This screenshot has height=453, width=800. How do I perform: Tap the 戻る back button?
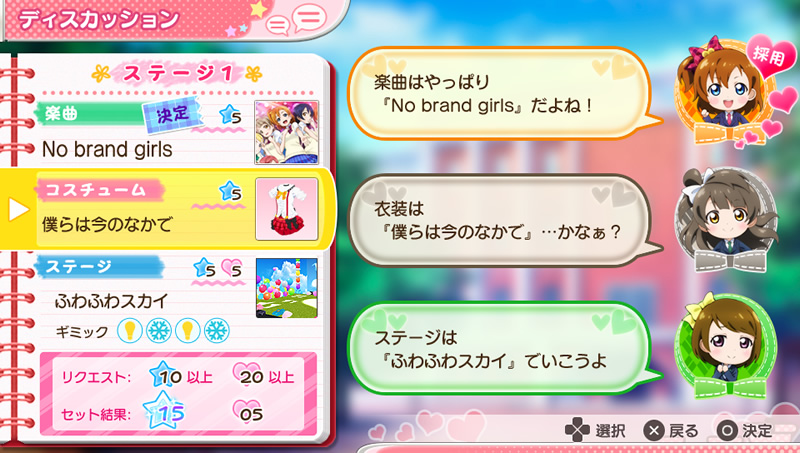(x=672, y=431)
